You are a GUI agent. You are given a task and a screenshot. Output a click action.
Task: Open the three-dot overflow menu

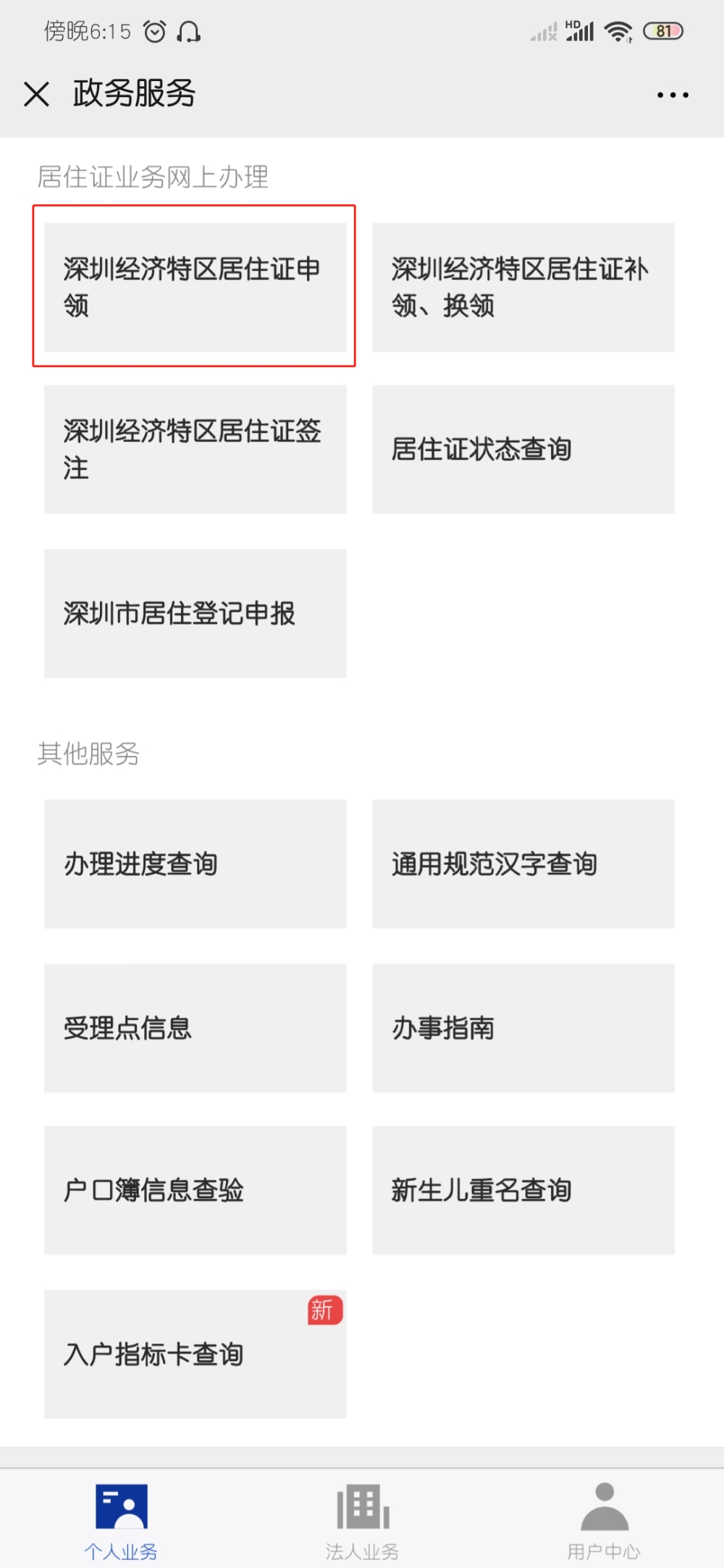(673, 95)
